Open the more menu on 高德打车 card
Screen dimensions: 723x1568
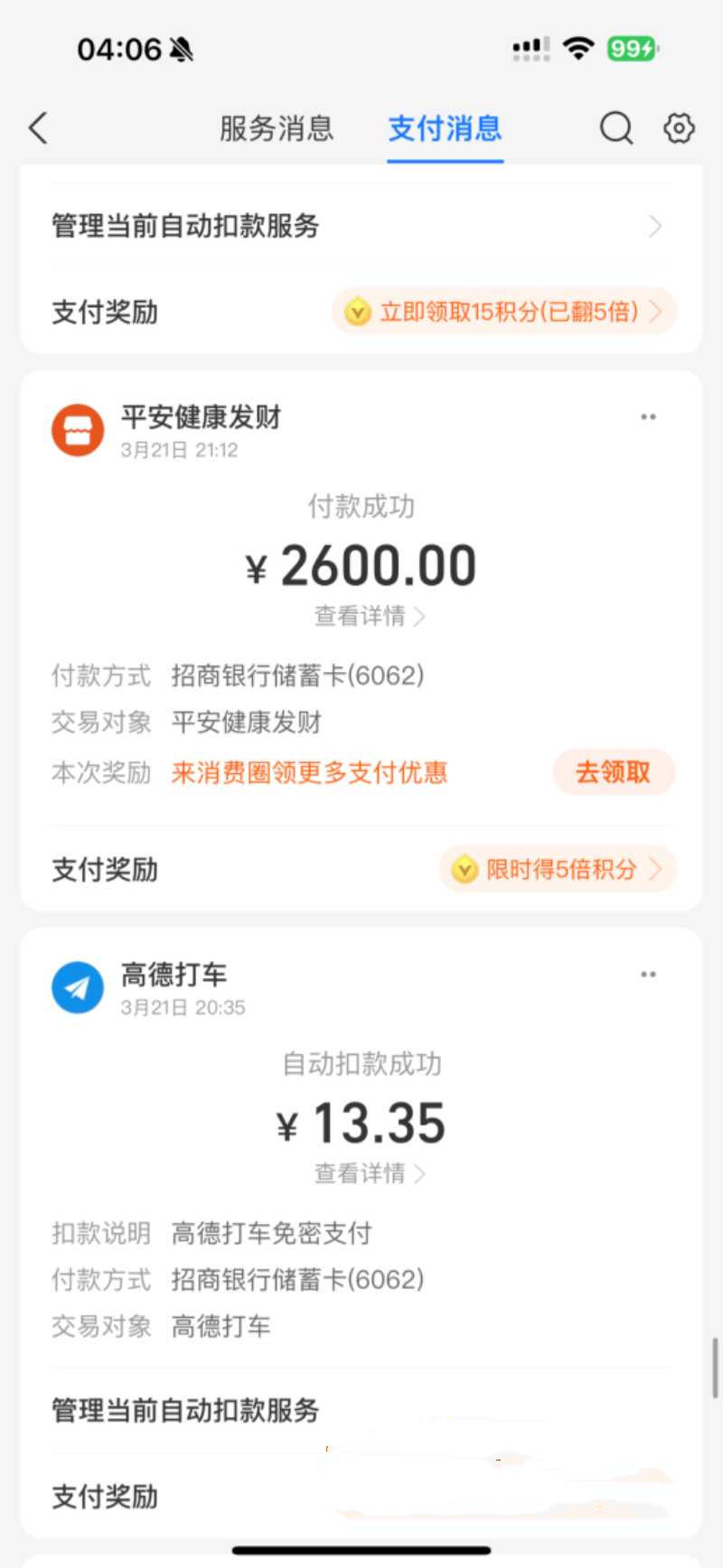click(647, 974)
